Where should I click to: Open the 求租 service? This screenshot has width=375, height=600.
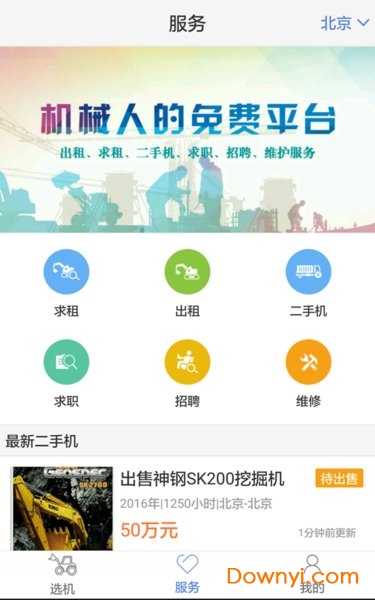[x=66, y=284]
